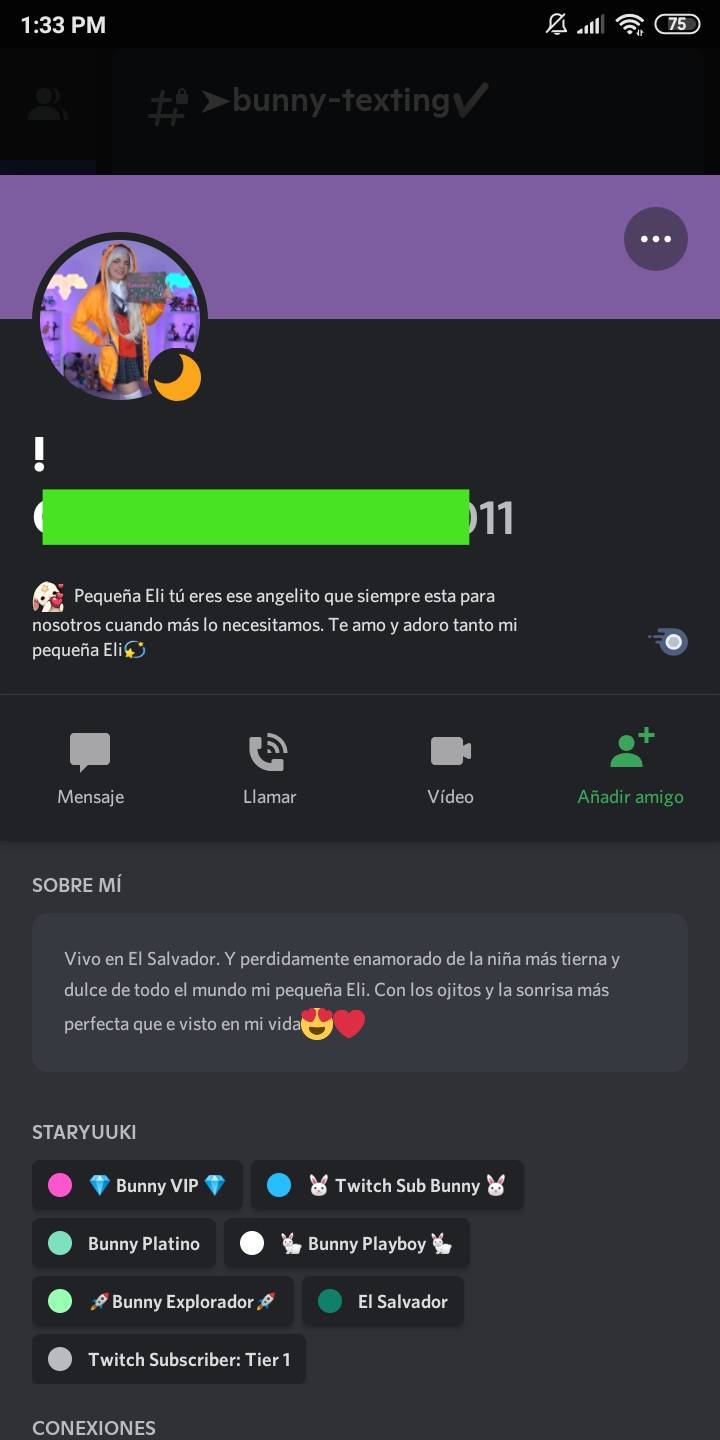Select the Bunny Platino role chip
This screenshot has width=720, height=1440.
pos(124,1243)
